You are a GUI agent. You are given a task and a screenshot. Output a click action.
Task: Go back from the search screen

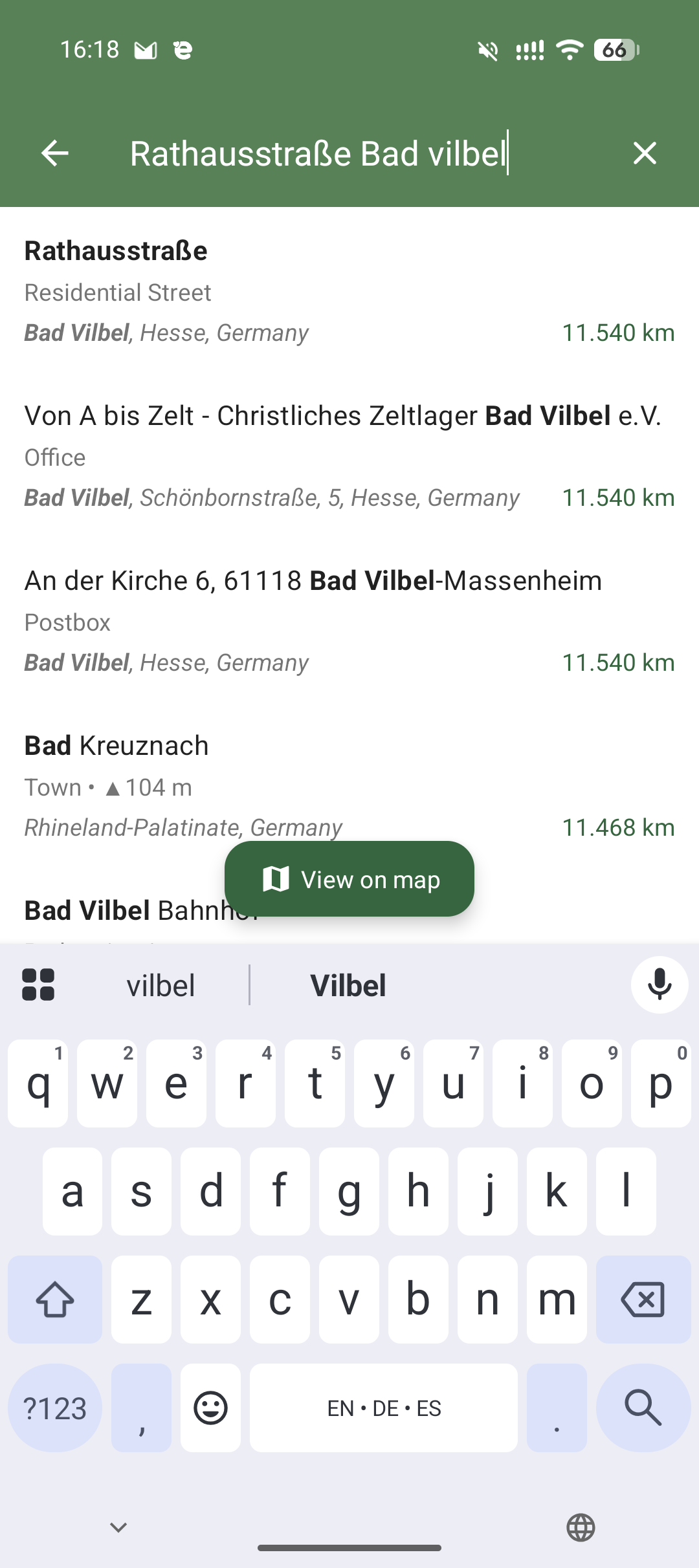(x=55, y=153)
